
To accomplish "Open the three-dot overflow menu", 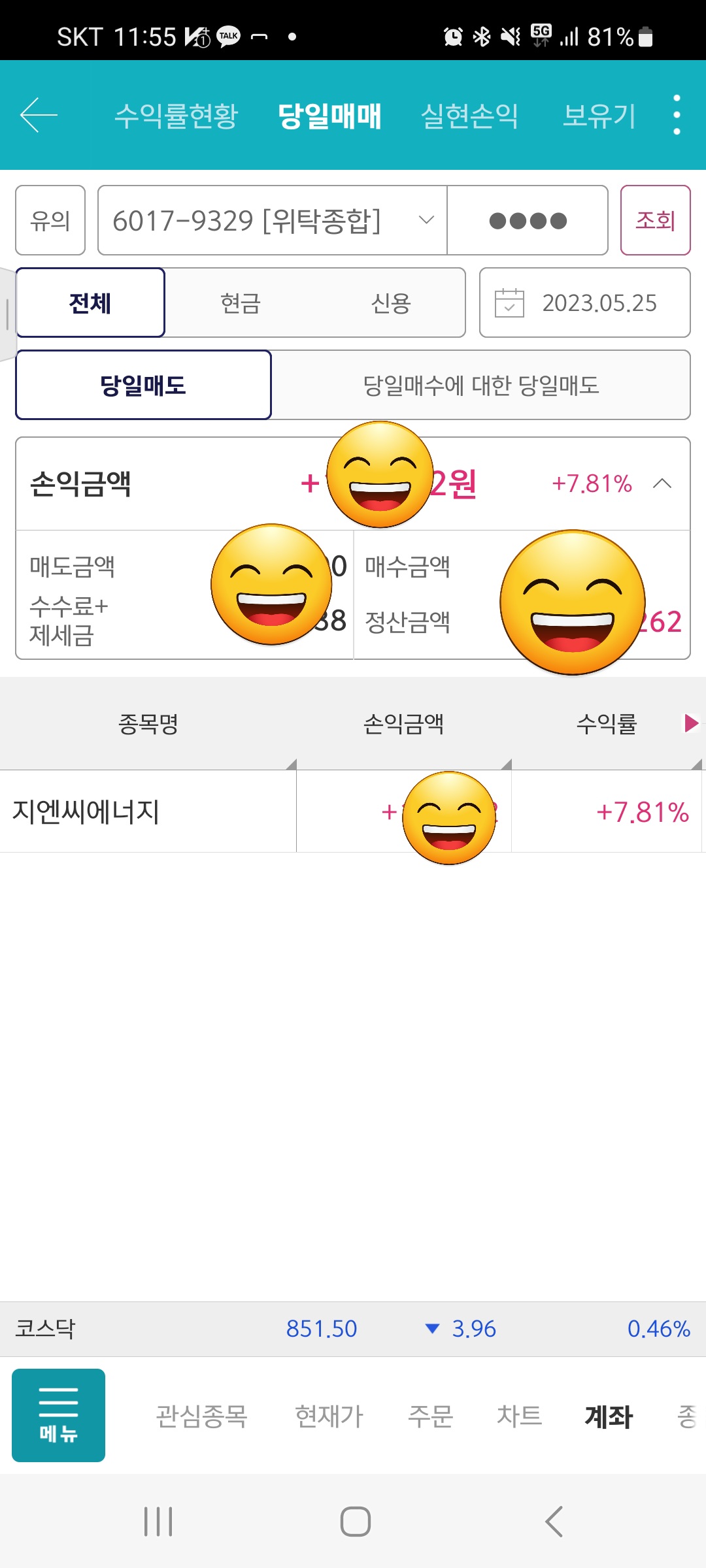I will tap(677, 115).
